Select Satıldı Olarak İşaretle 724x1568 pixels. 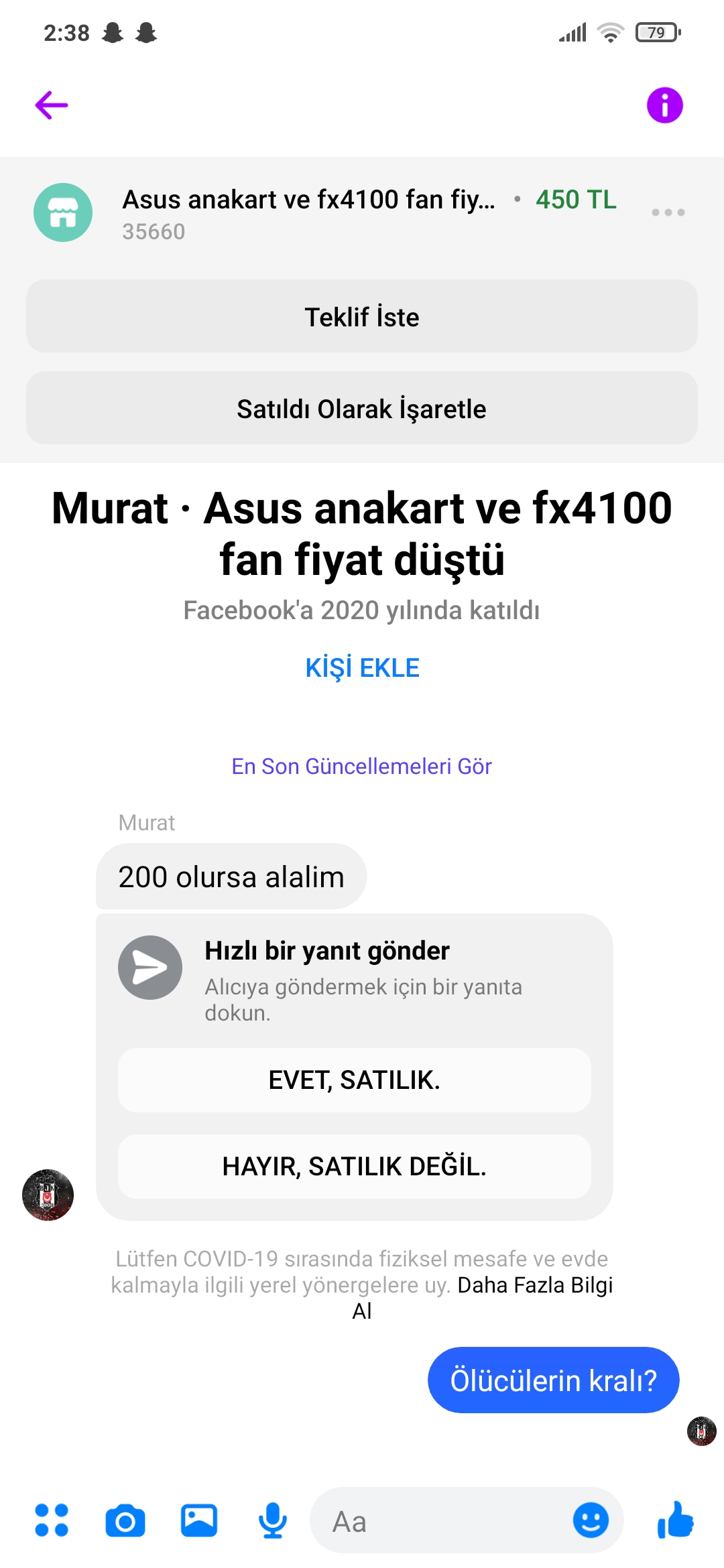(x=362, y=408)
